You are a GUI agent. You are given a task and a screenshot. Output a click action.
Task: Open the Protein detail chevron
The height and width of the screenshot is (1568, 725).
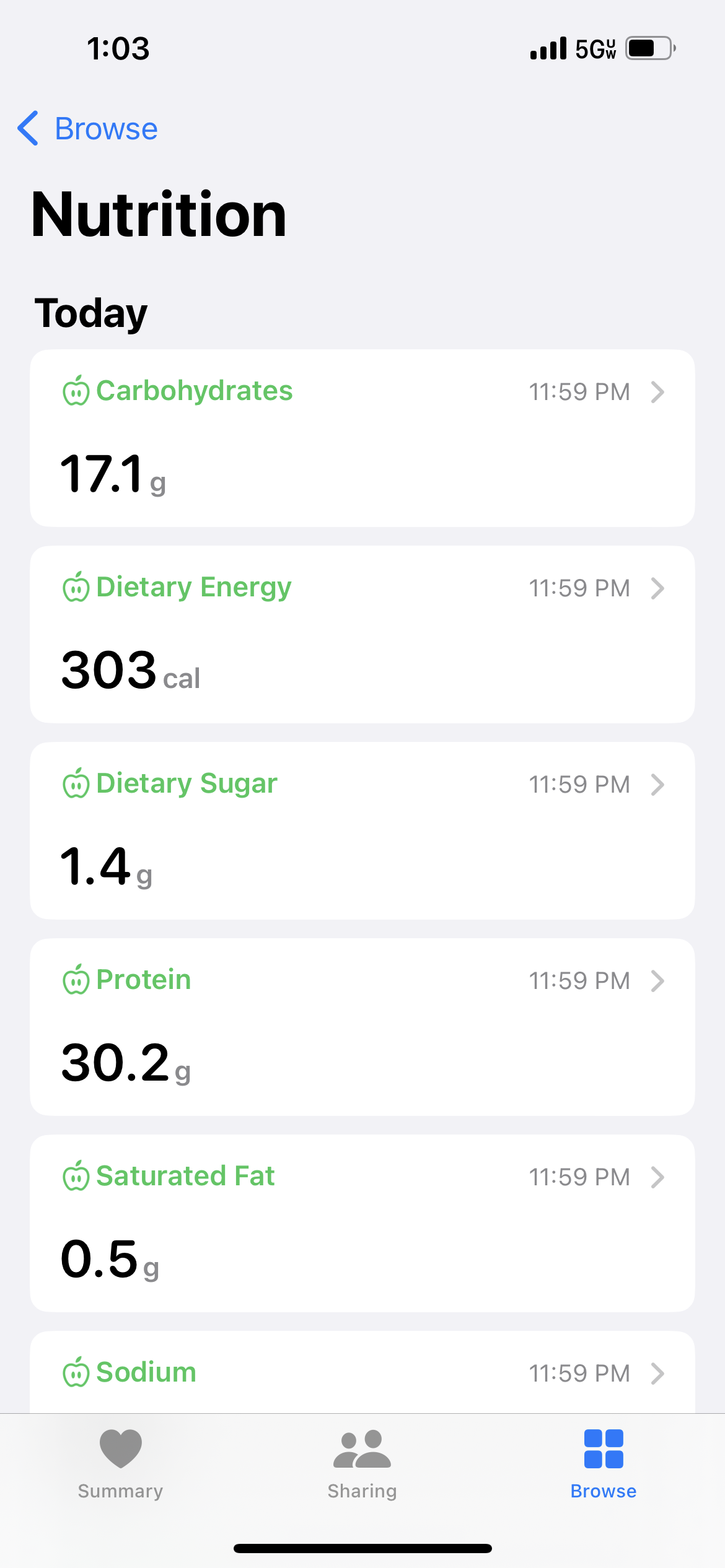pyautogui.click(x=659, y=980)
